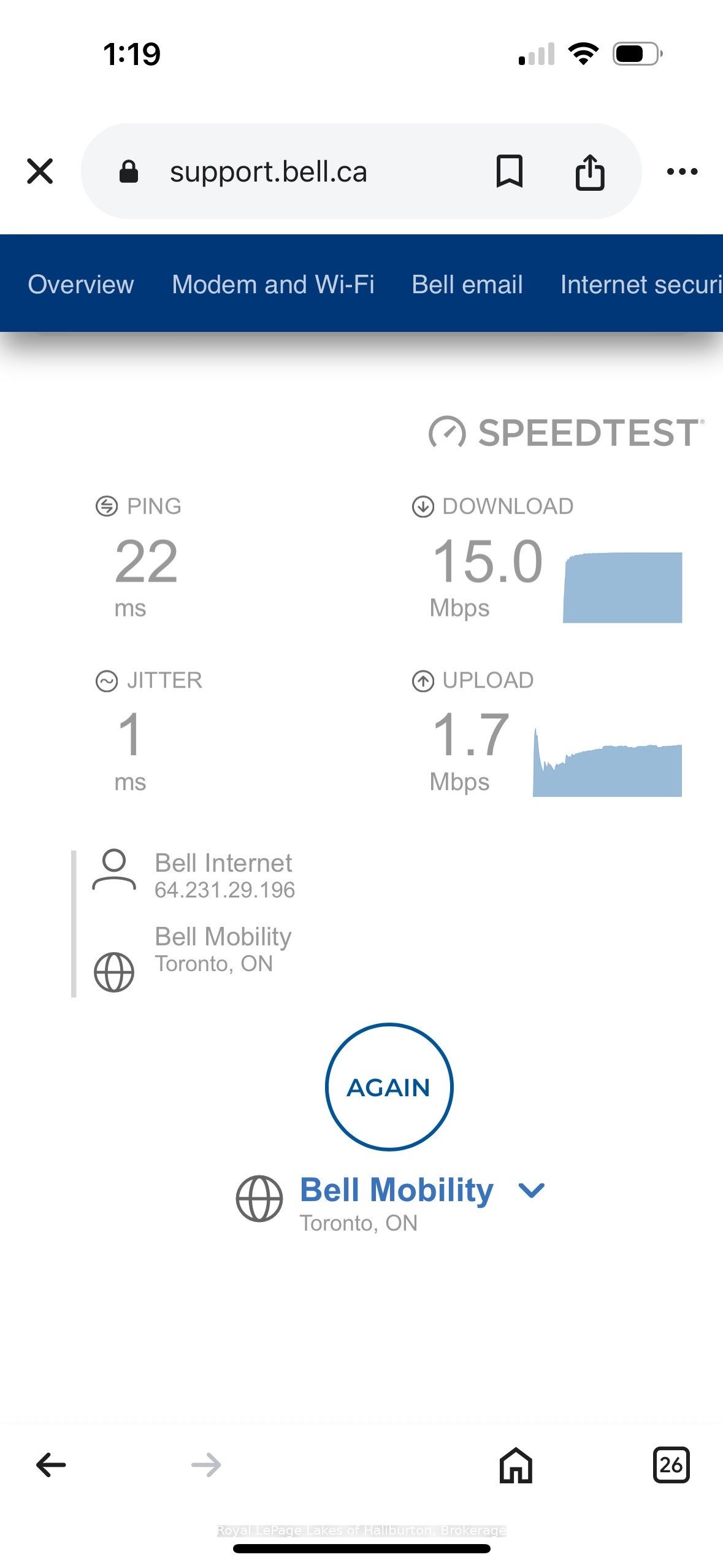Image resolution: width=723 pixels, height=1568 pixels.
Task: Bookmark this page
Action: (509, 171)
